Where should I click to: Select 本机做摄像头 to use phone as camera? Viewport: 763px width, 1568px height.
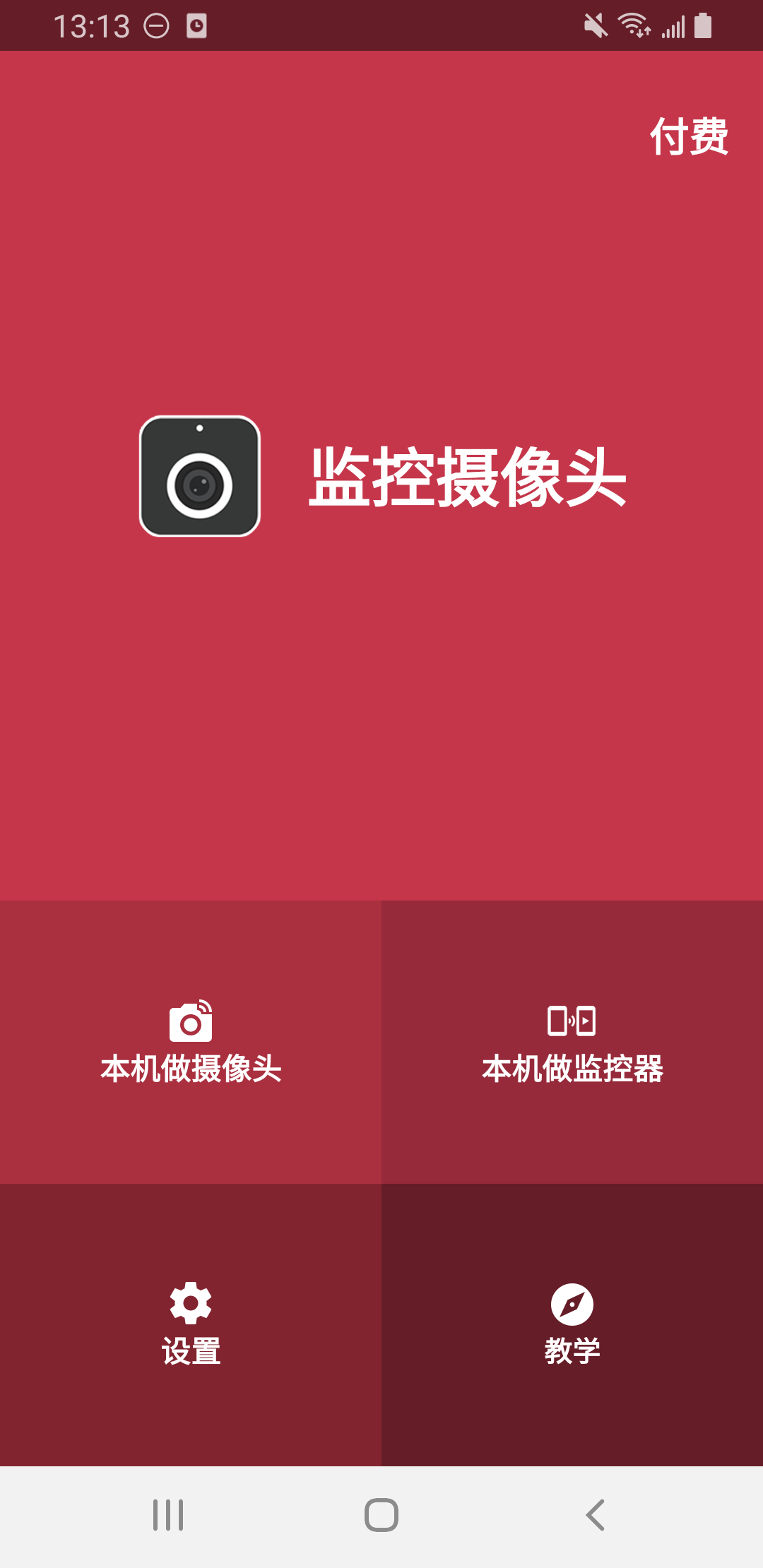[191, 1043]
